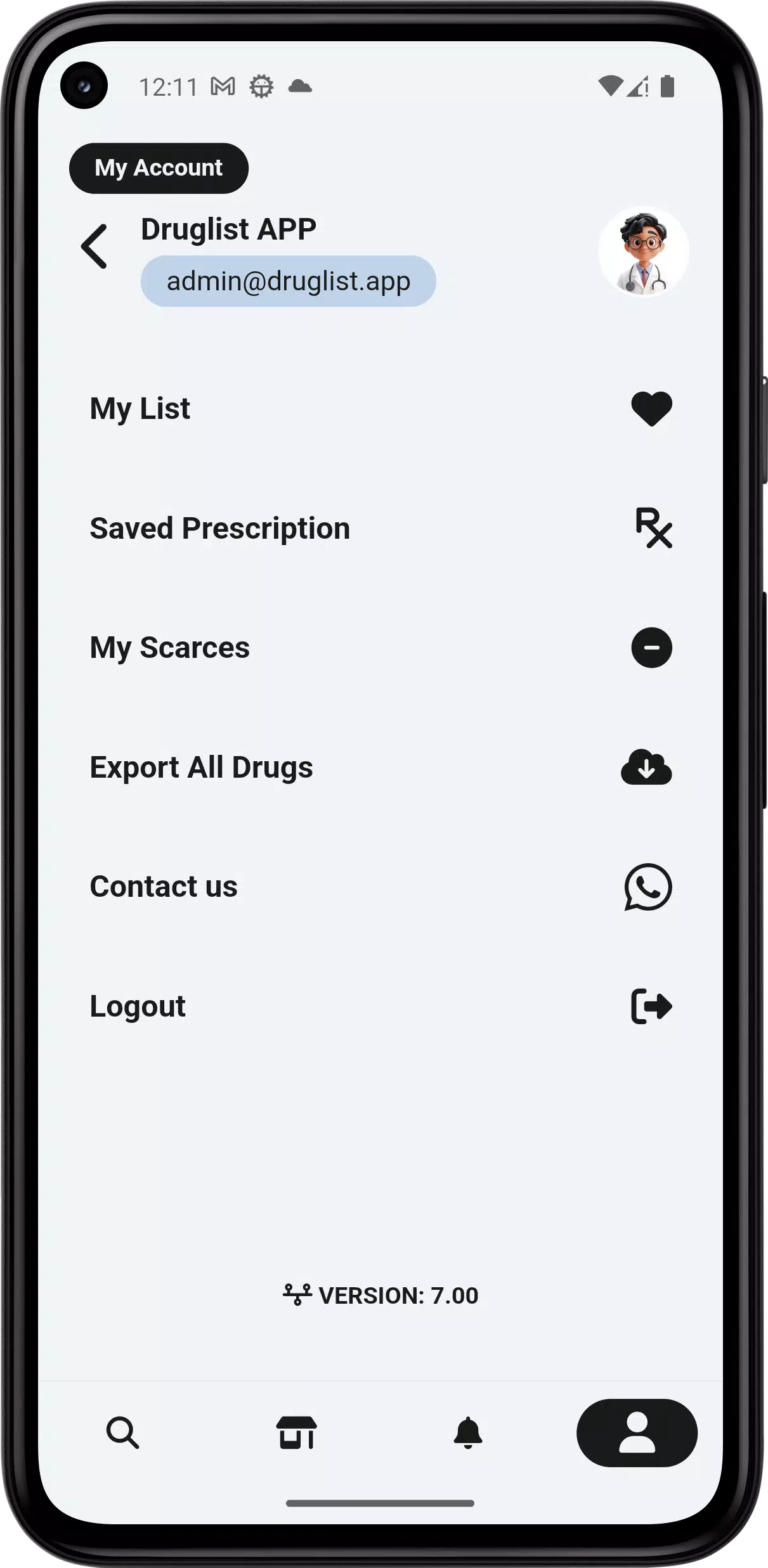The image size is (768, 1568).
Task: Tap the doctor profile avatar
Action: [643, 252]
